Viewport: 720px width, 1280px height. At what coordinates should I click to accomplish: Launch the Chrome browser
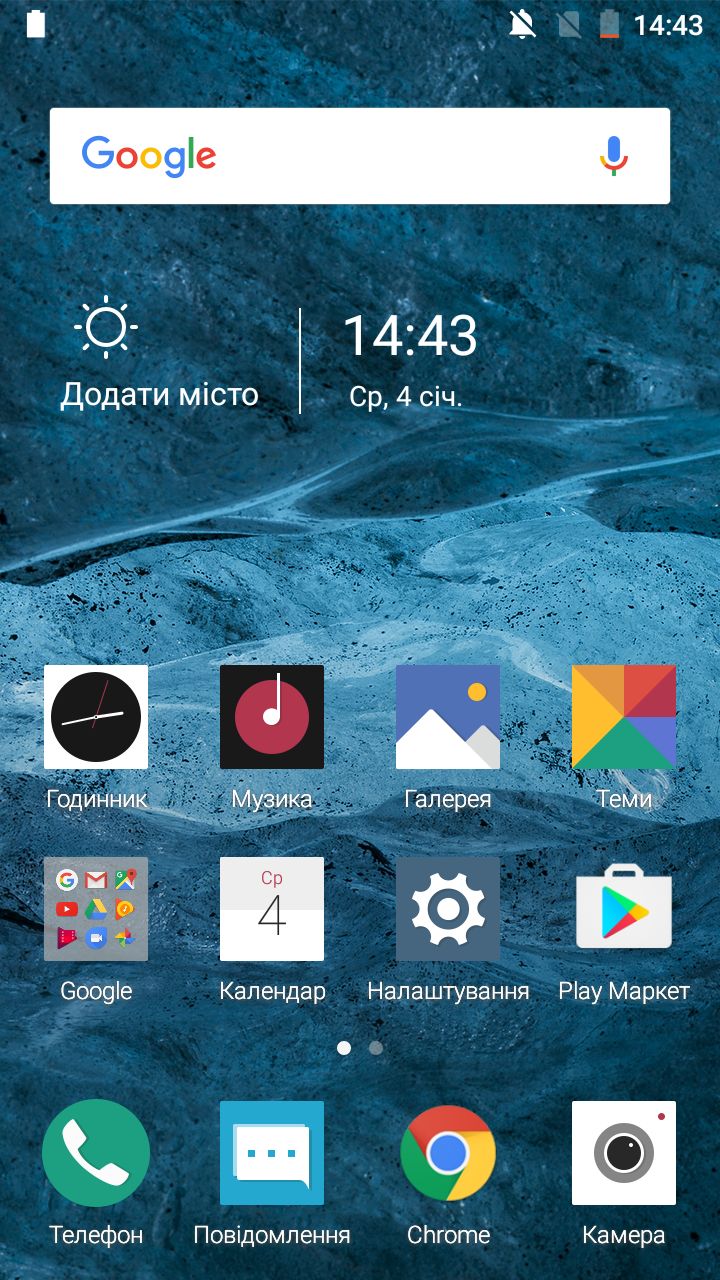click(x=448, y=1153)
